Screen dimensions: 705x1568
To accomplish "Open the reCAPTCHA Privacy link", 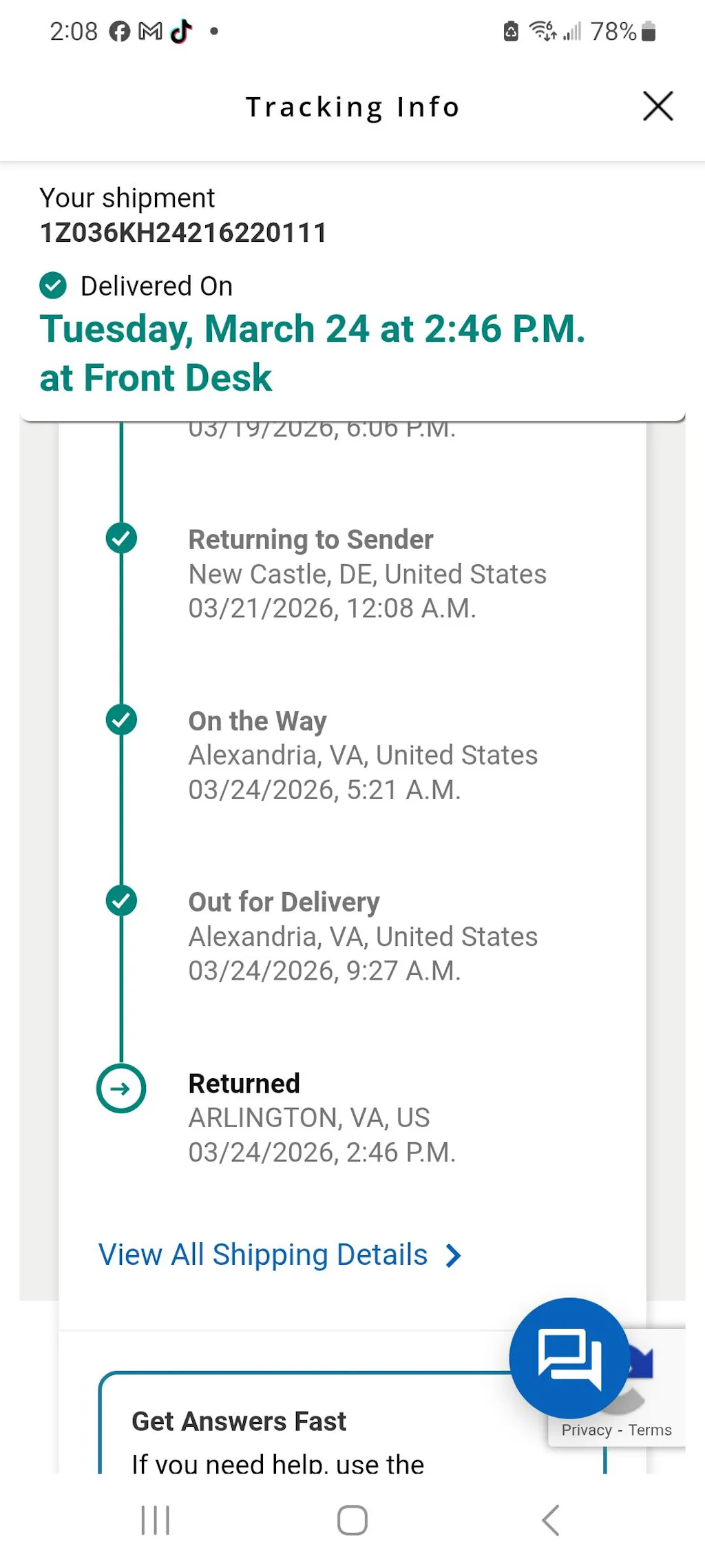I will click(x=587, y=1430).
